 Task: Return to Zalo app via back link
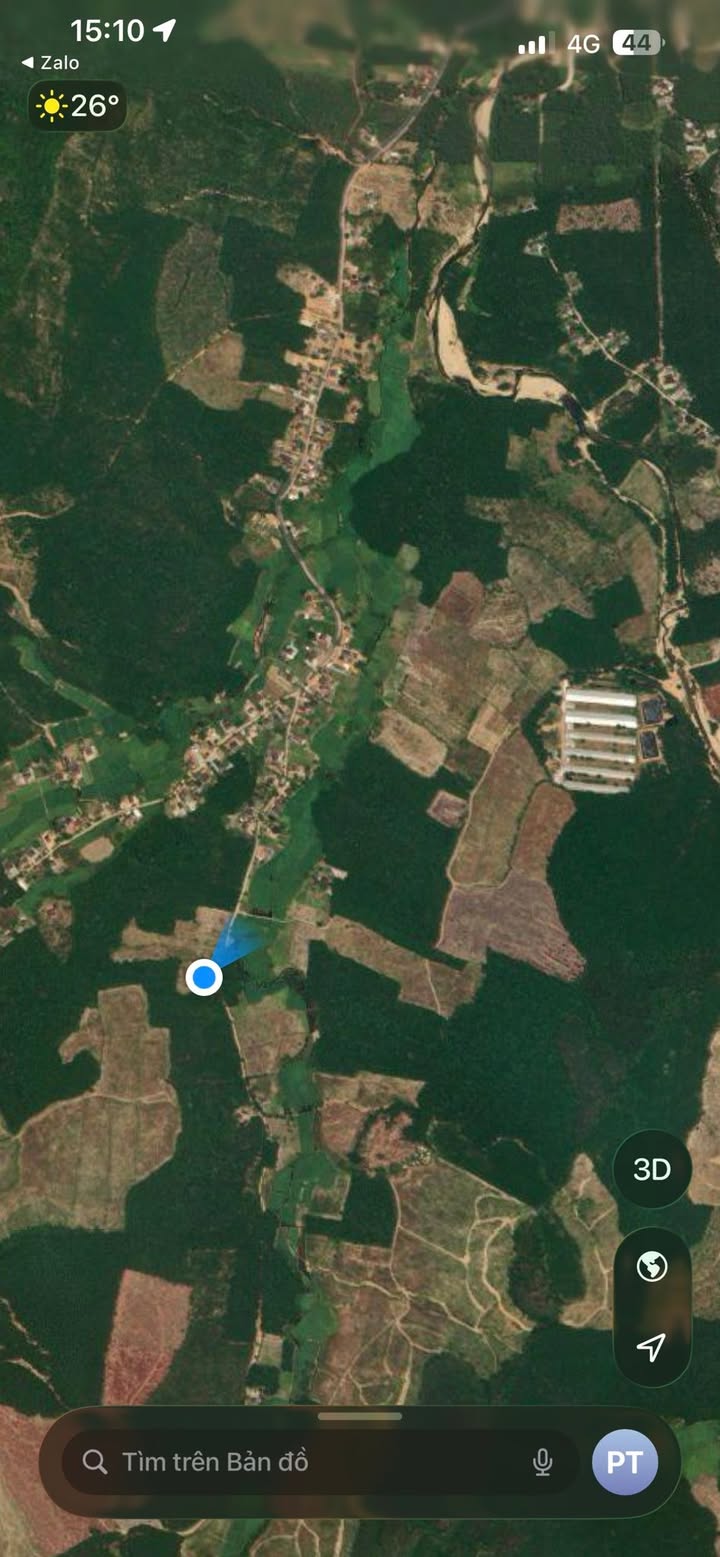[x=51, y=63]
